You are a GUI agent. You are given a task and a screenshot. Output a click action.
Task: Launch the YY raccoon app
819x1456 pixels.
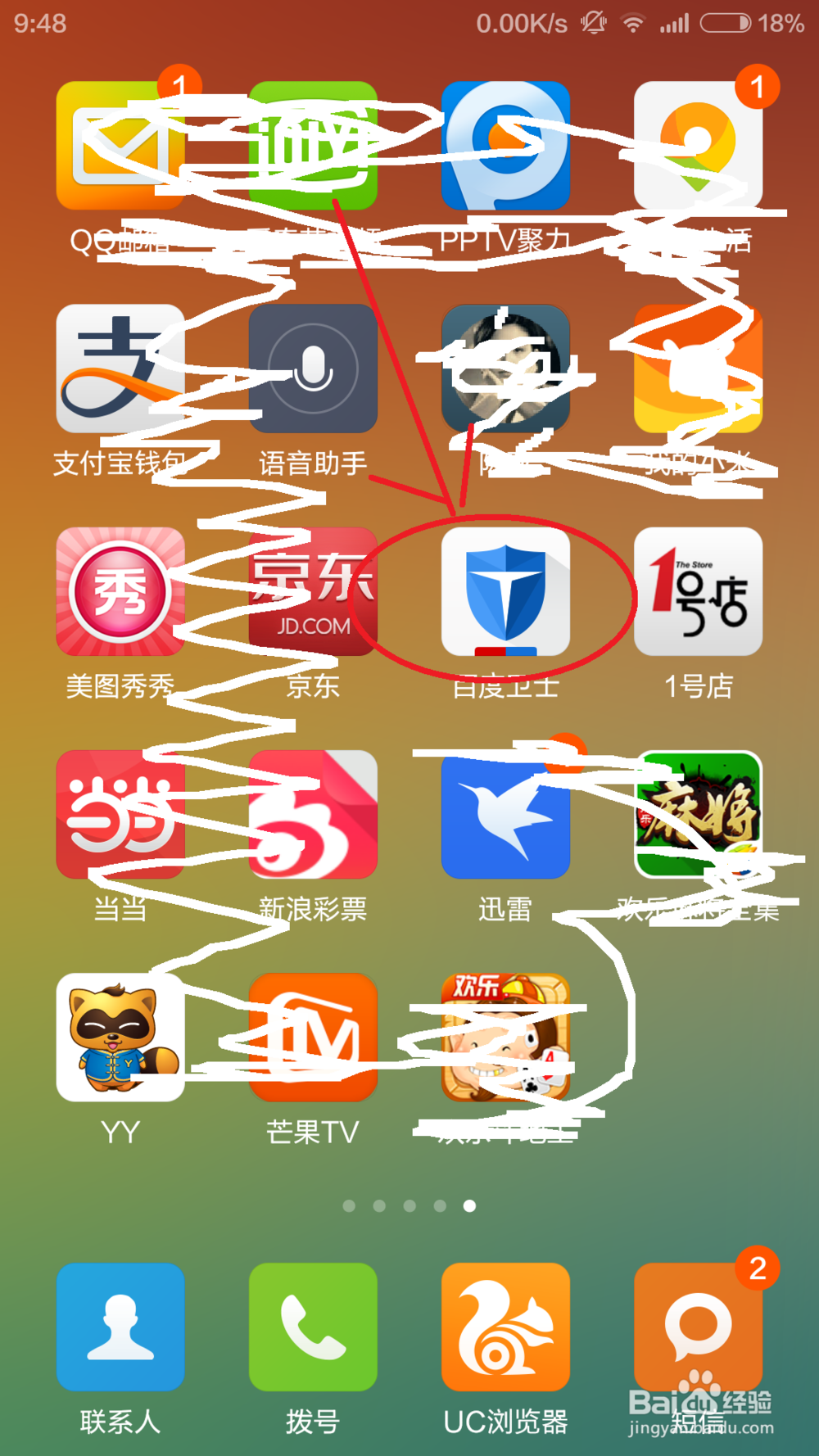point(120,1038)
